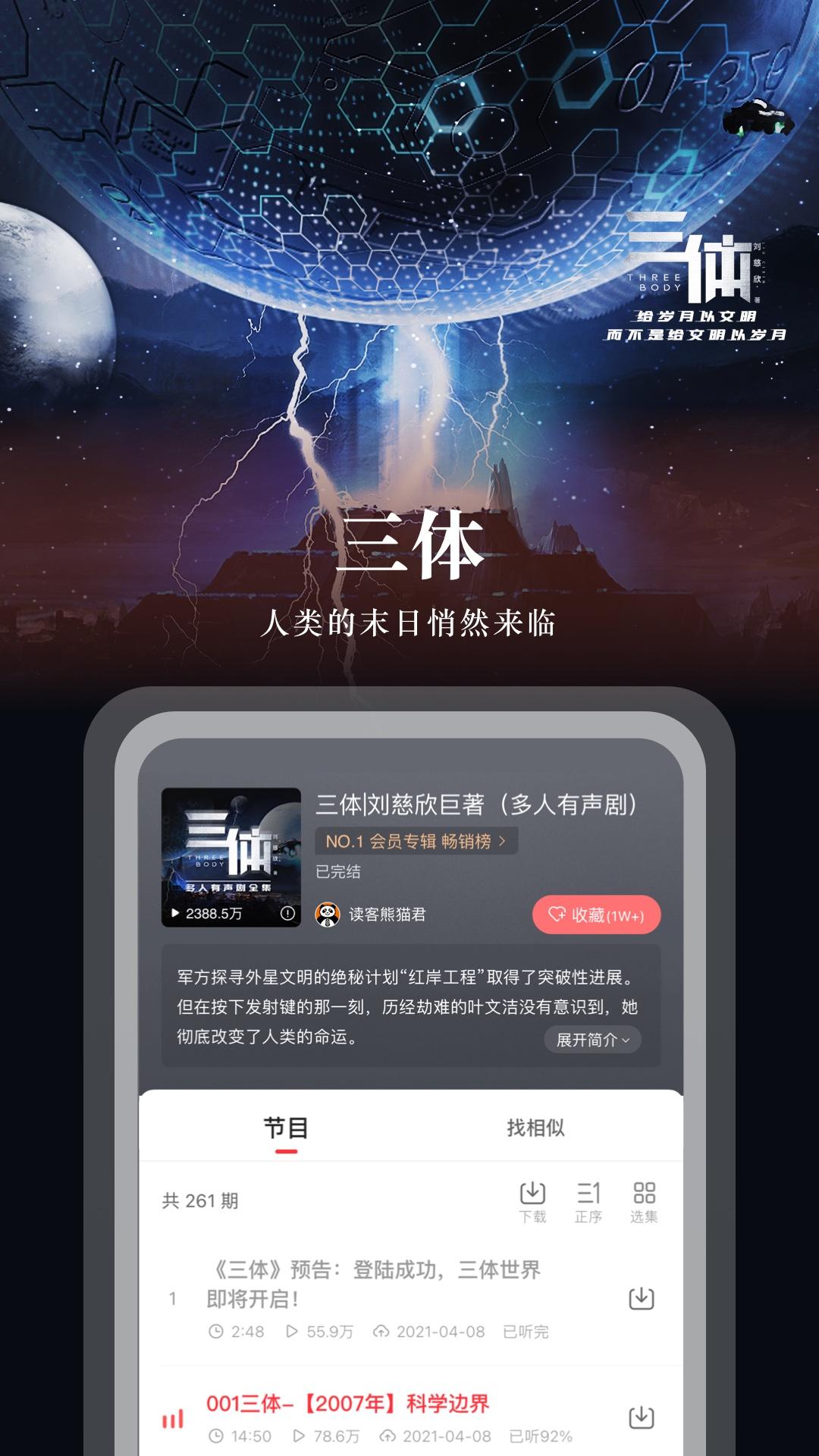
Task: Click the 读客熊猫君 panda avatar
Action: coord(328,915)
